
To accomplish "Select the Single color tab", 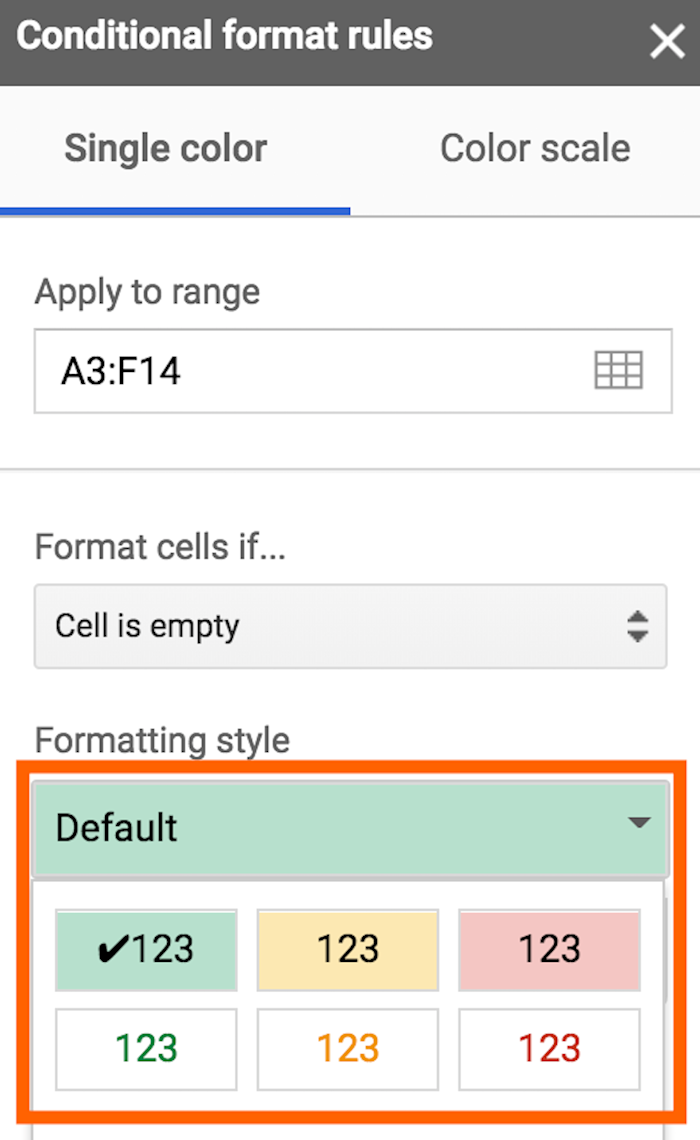I will pos(166,149).
